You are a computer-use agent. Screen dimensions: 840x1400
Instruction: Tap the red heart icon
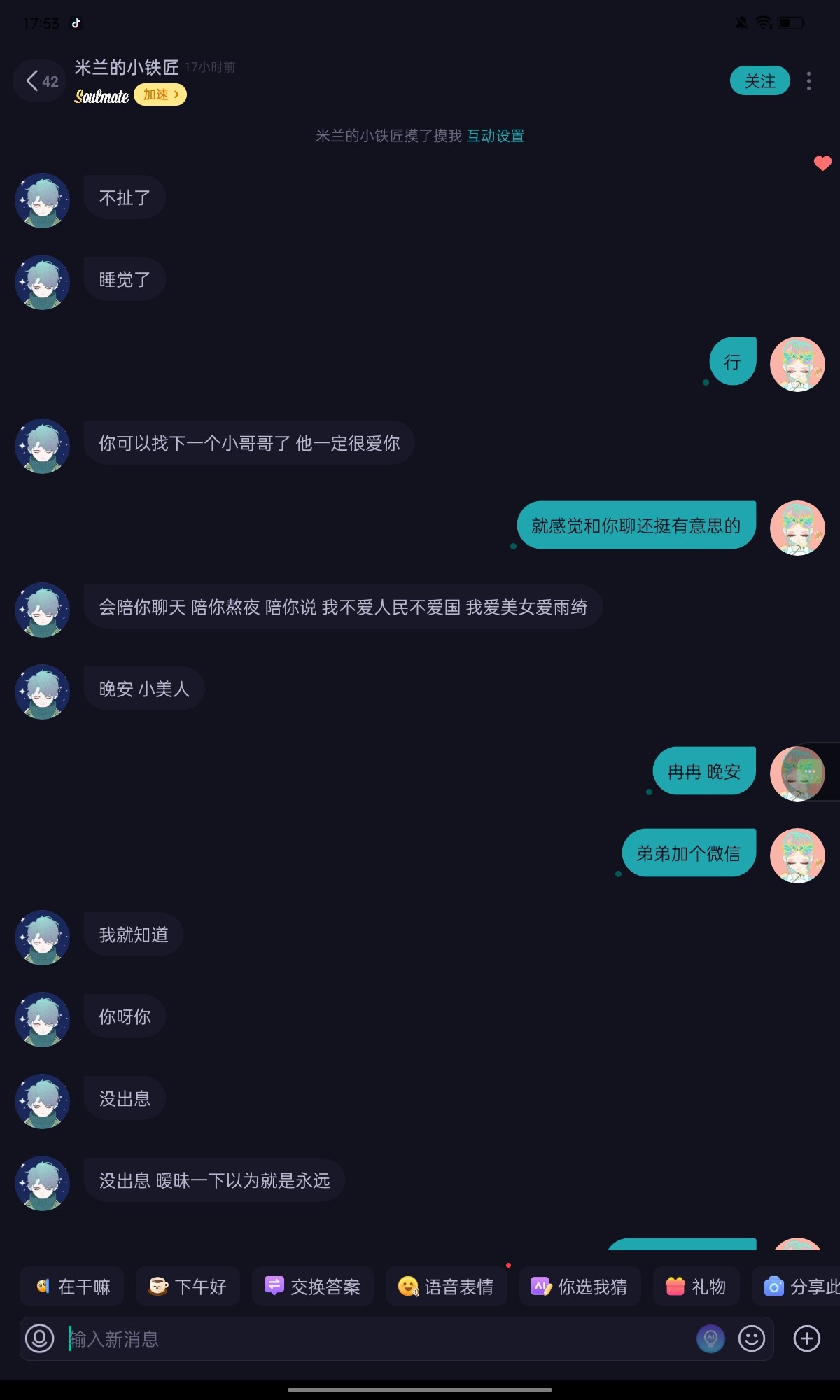822,163
